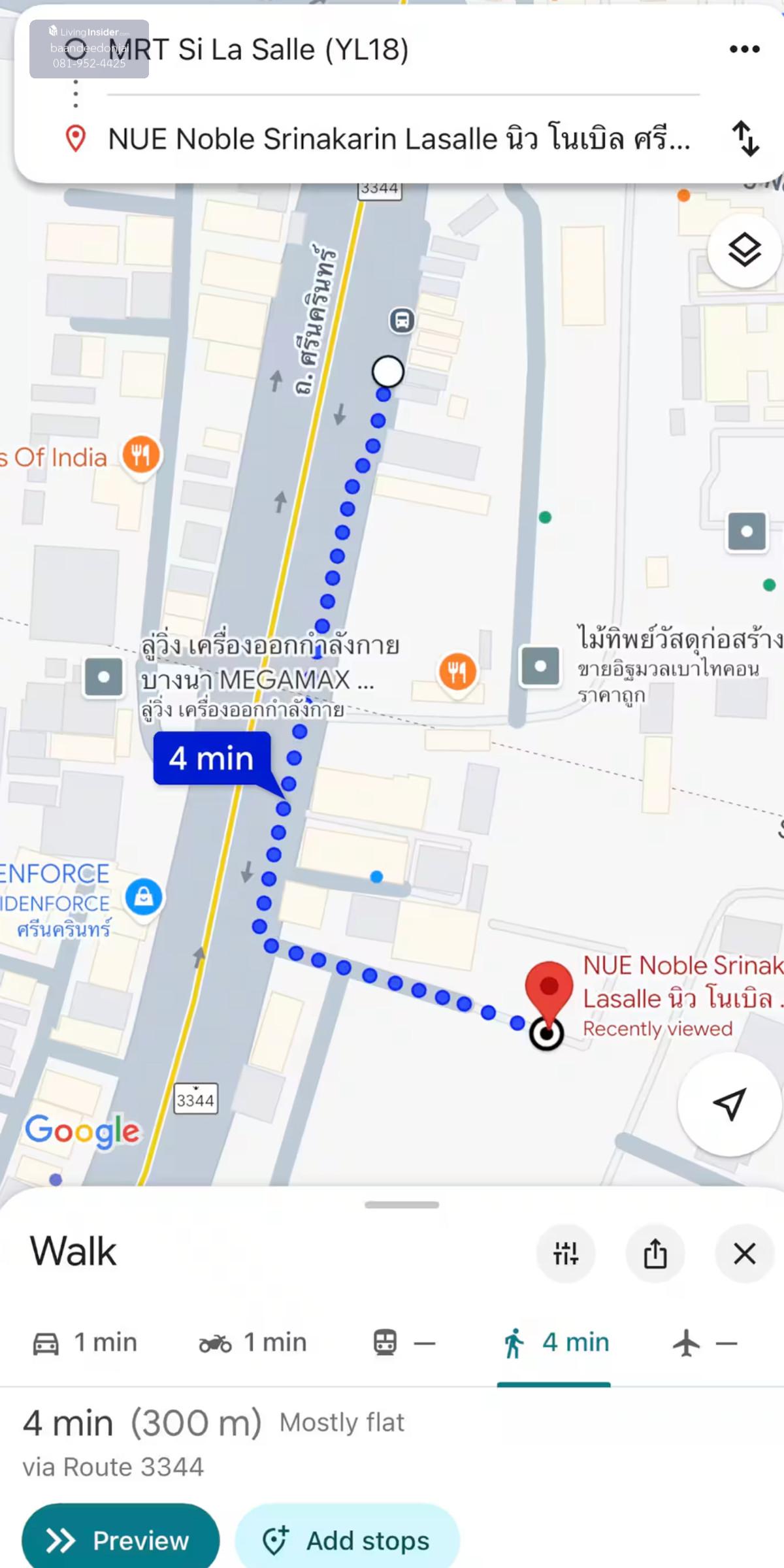Start the route Preview
Image resolution: width=784 pixels, height=1568 pixels.
(x=120, y=1540)
